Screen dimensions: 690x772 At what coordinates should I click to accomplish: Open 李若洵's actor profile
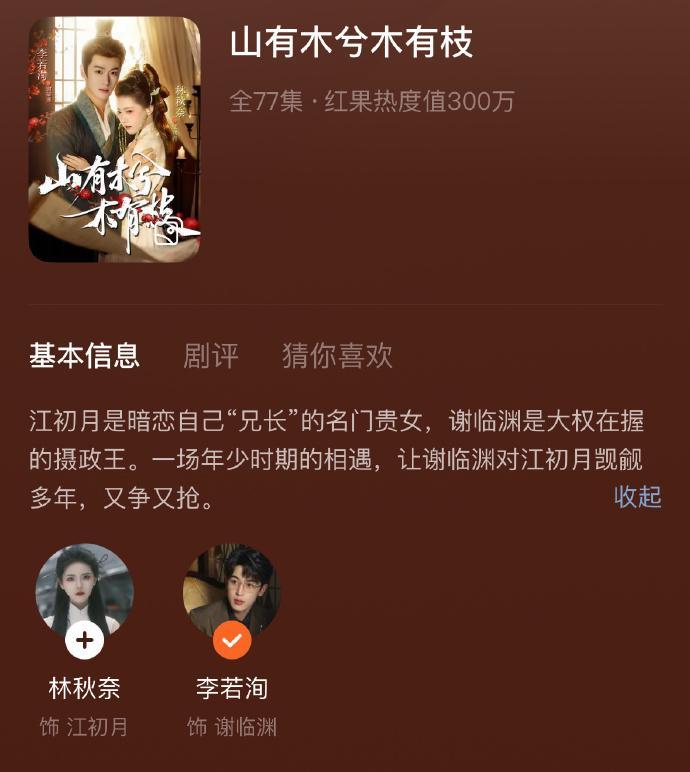232,592
